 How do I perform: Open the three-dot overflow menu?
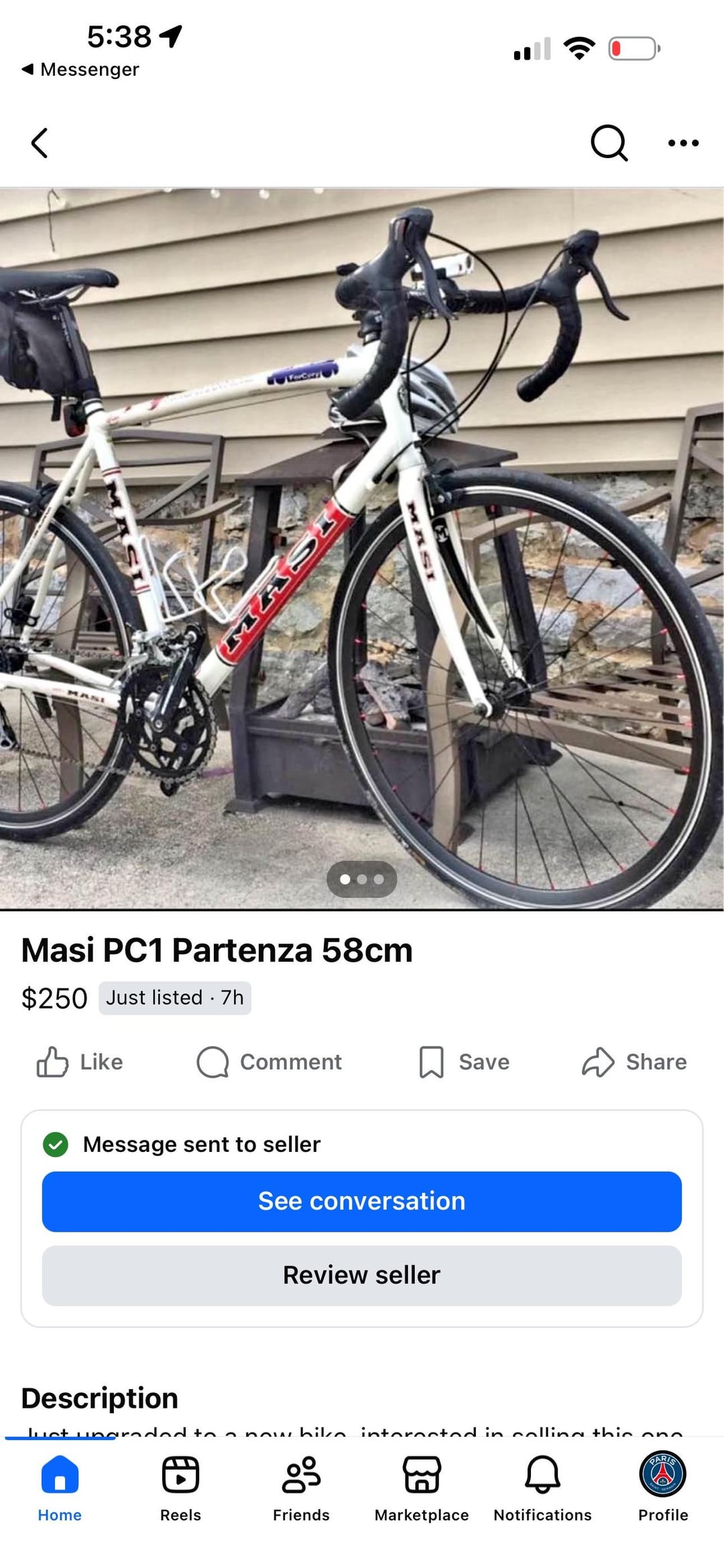click(683, 143)
